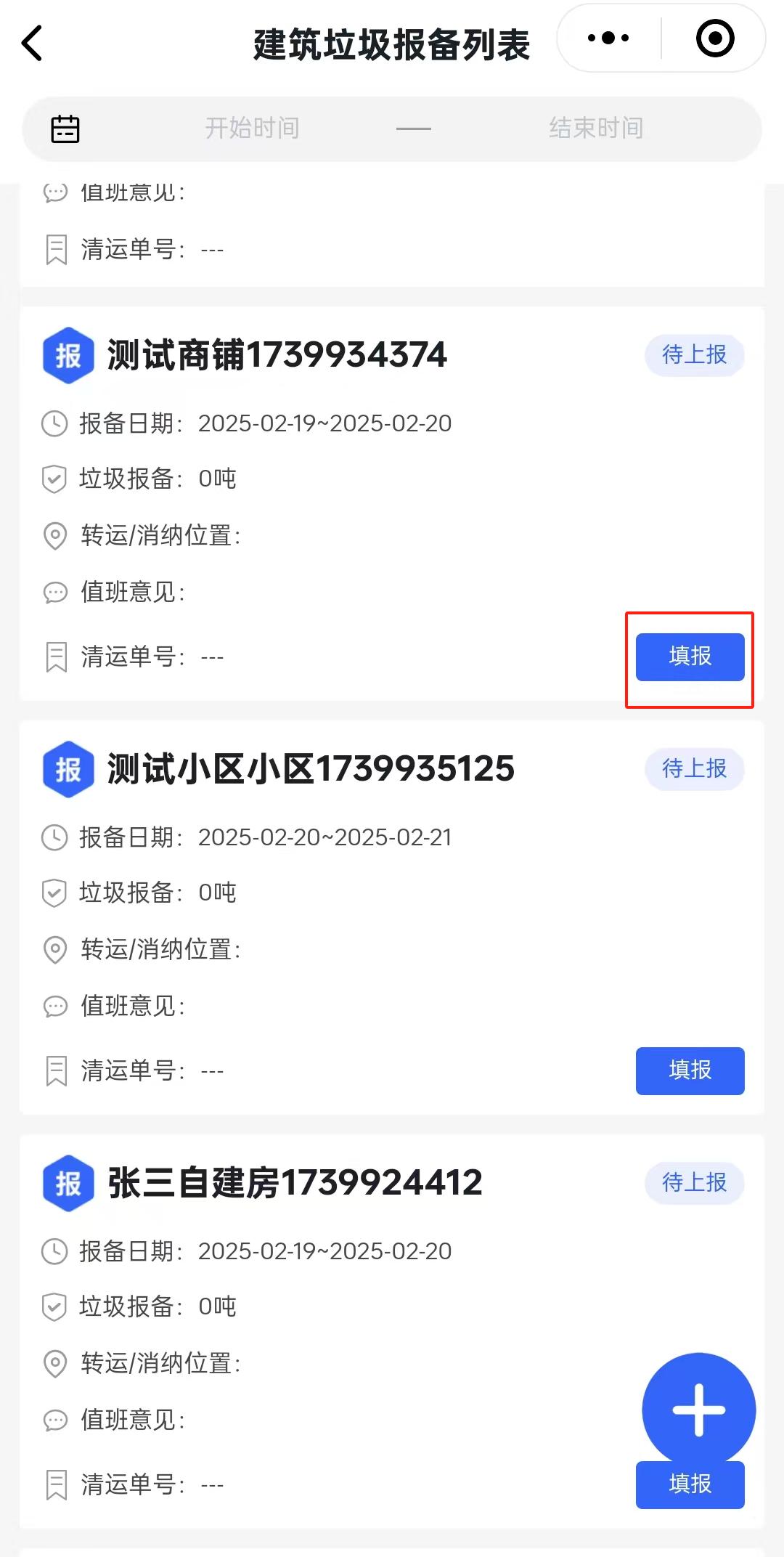The image size is (784, 1557).
Task: Tap 填报 for 测试小区小区1739935125
Action: (690, 1071)
